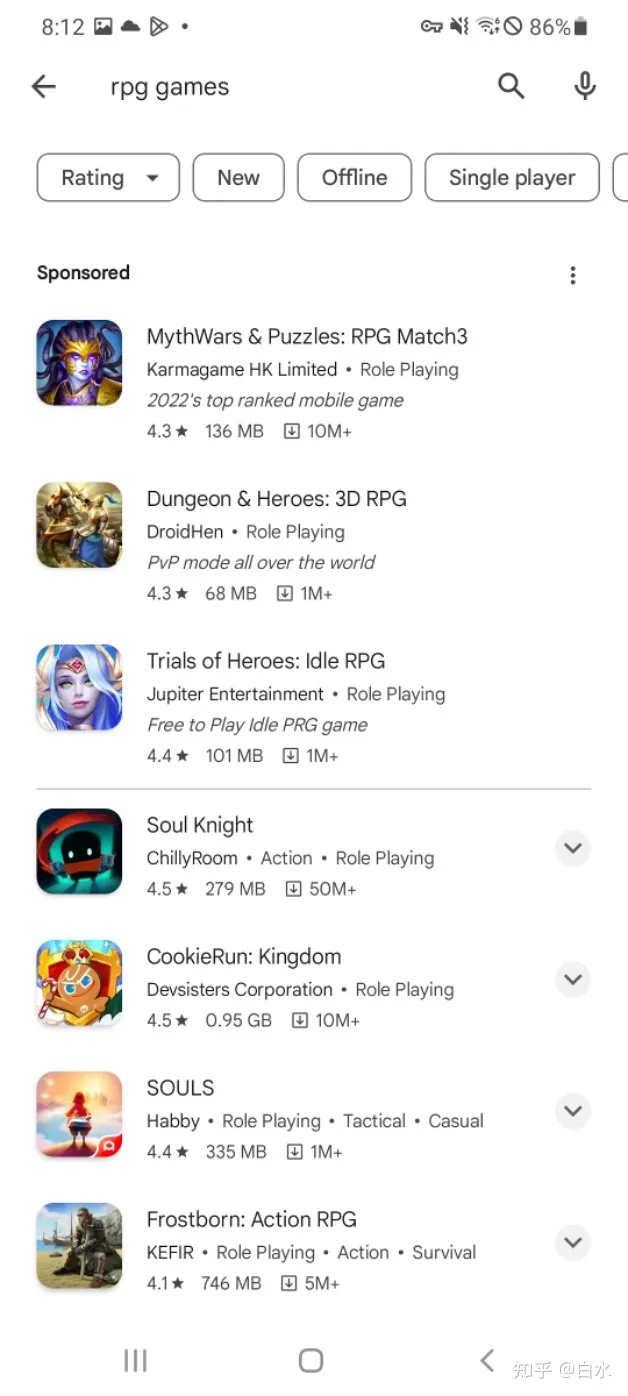Tap the magnifier search icon

coord(511,87)
